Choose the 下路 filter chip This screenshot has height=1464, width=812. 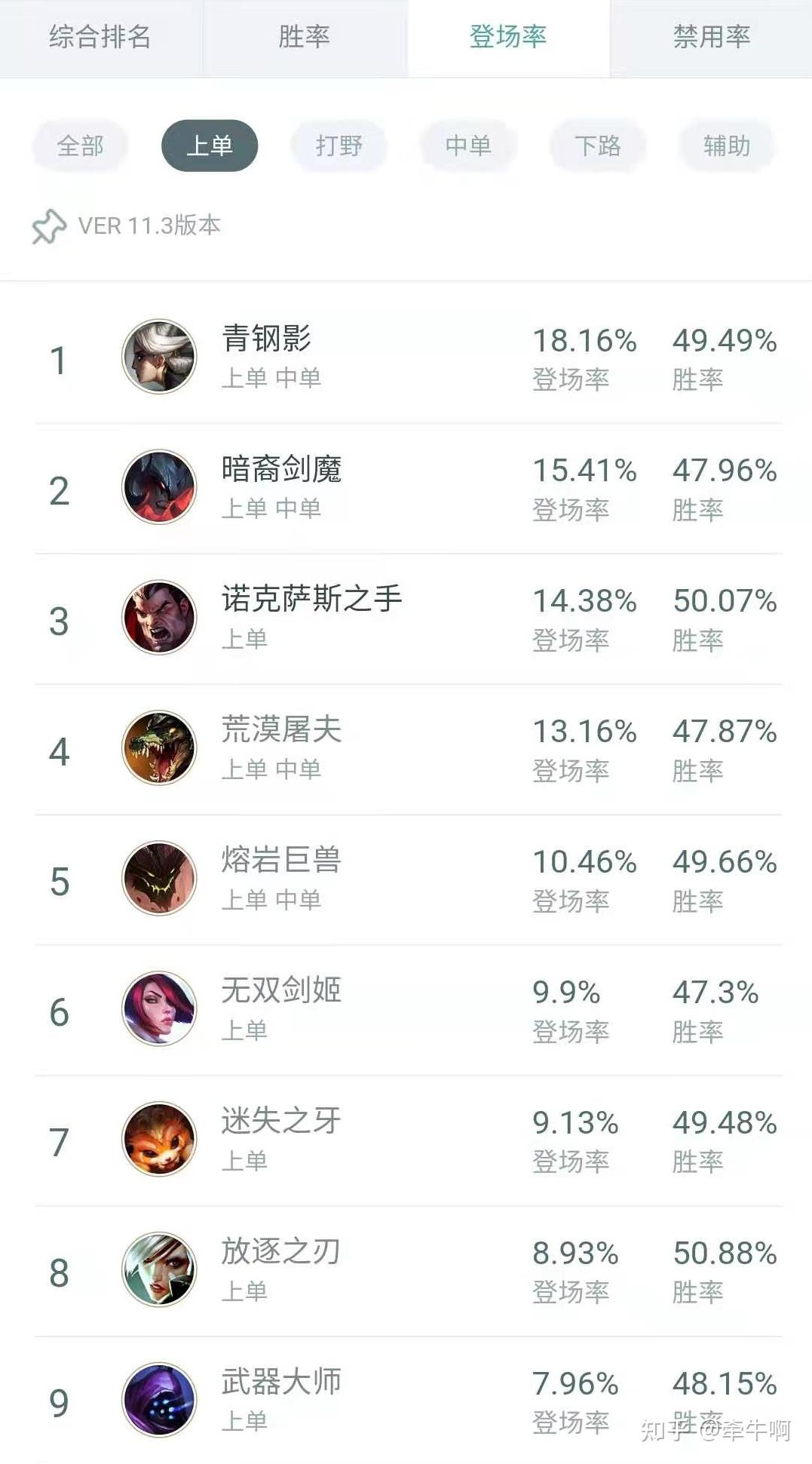pos(598,146)
